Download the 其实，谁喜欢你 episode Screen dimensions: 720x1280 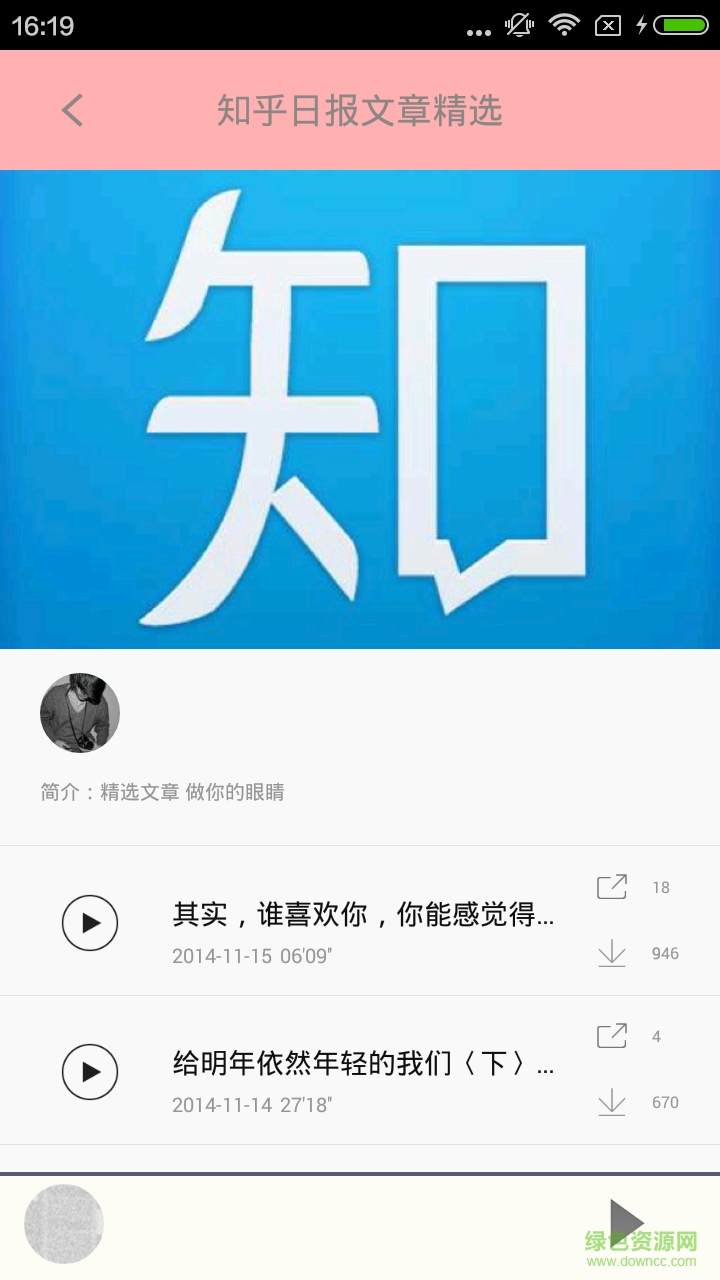click(x=613, y=953)
